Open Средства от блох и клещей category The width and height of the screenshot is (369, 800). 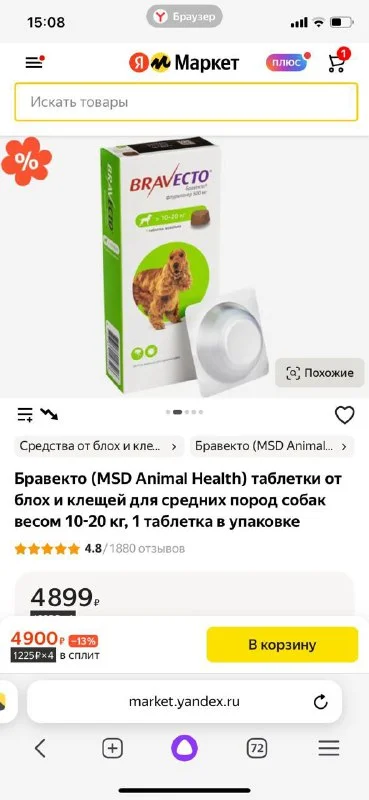tap(99, 446)
